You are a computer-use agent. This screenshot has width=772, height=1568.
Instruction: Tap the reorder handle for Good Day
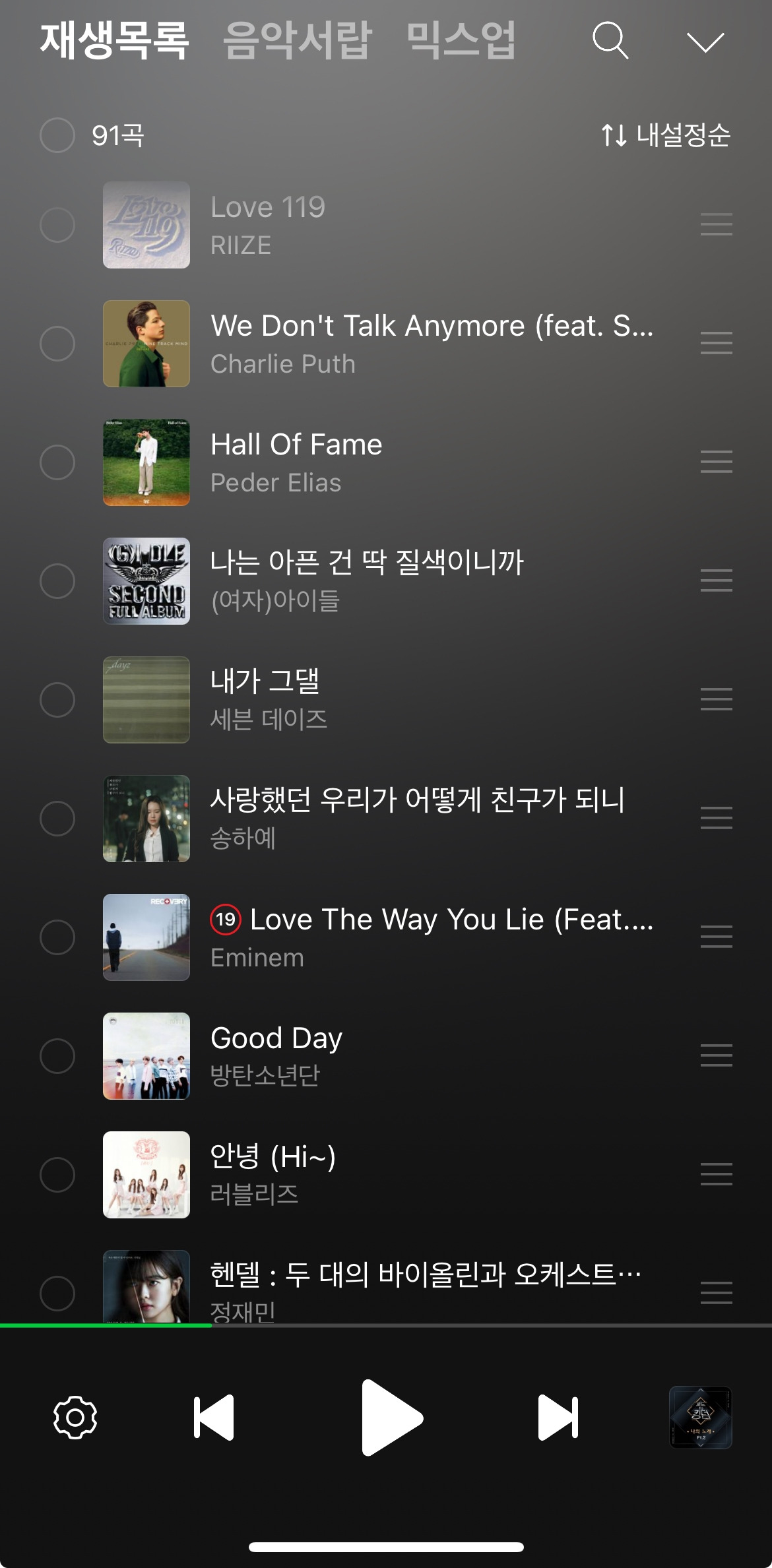point(716,1055)
